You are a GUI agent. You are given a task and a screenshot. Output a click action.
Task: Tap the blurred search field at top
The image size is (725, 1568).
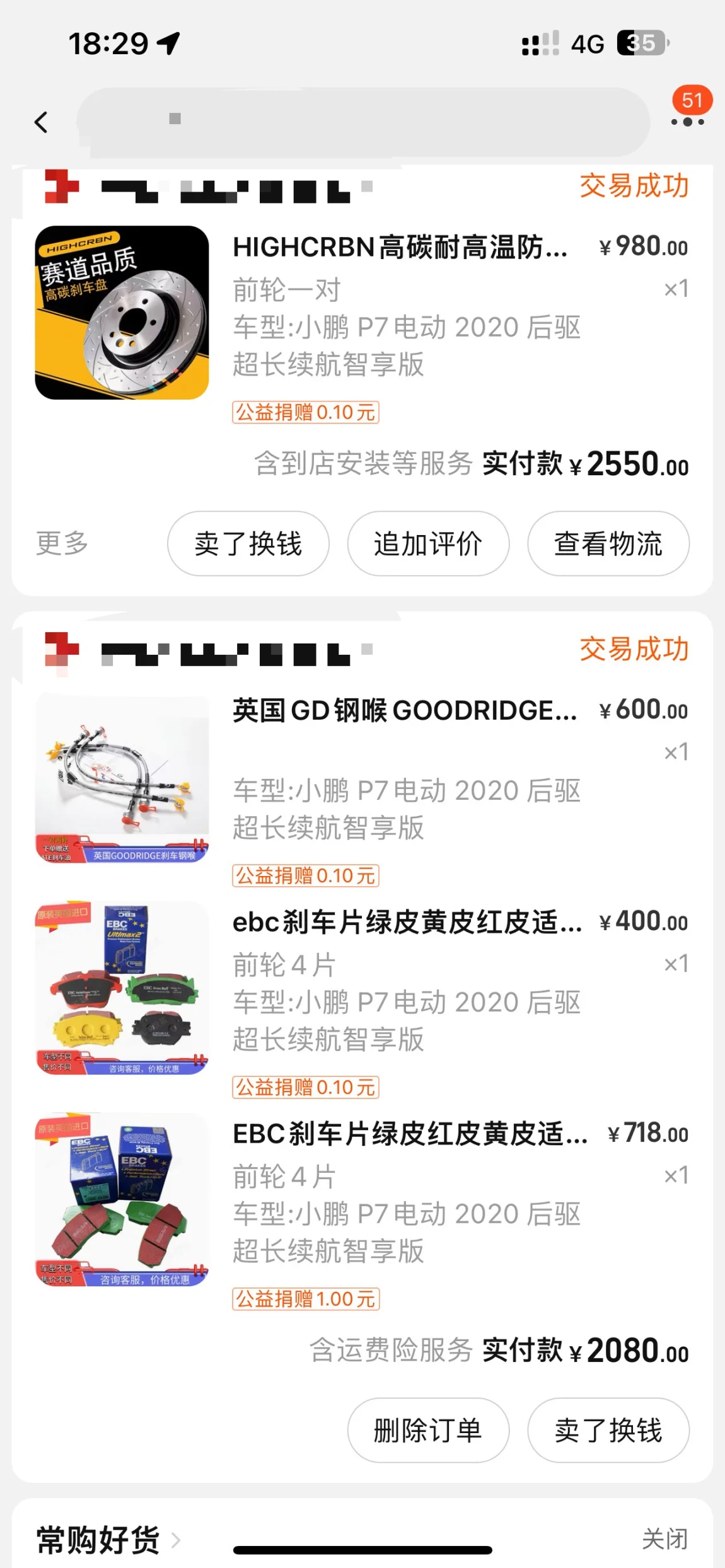tap(362, 121)
